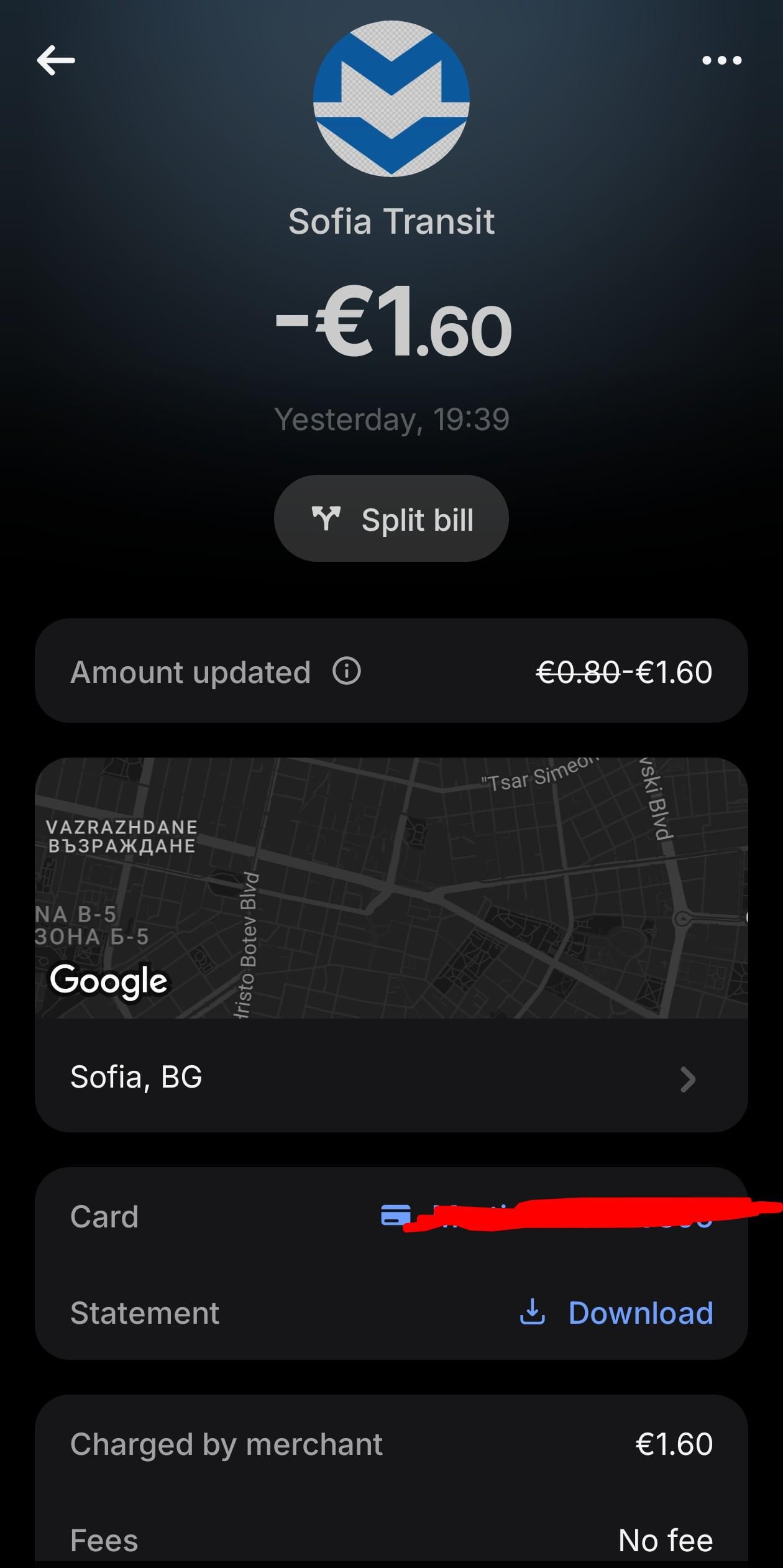Tap the Sofia Transit merchant logo
The width and height of the screenshot is (783, 1568).
tap(391, 99)
